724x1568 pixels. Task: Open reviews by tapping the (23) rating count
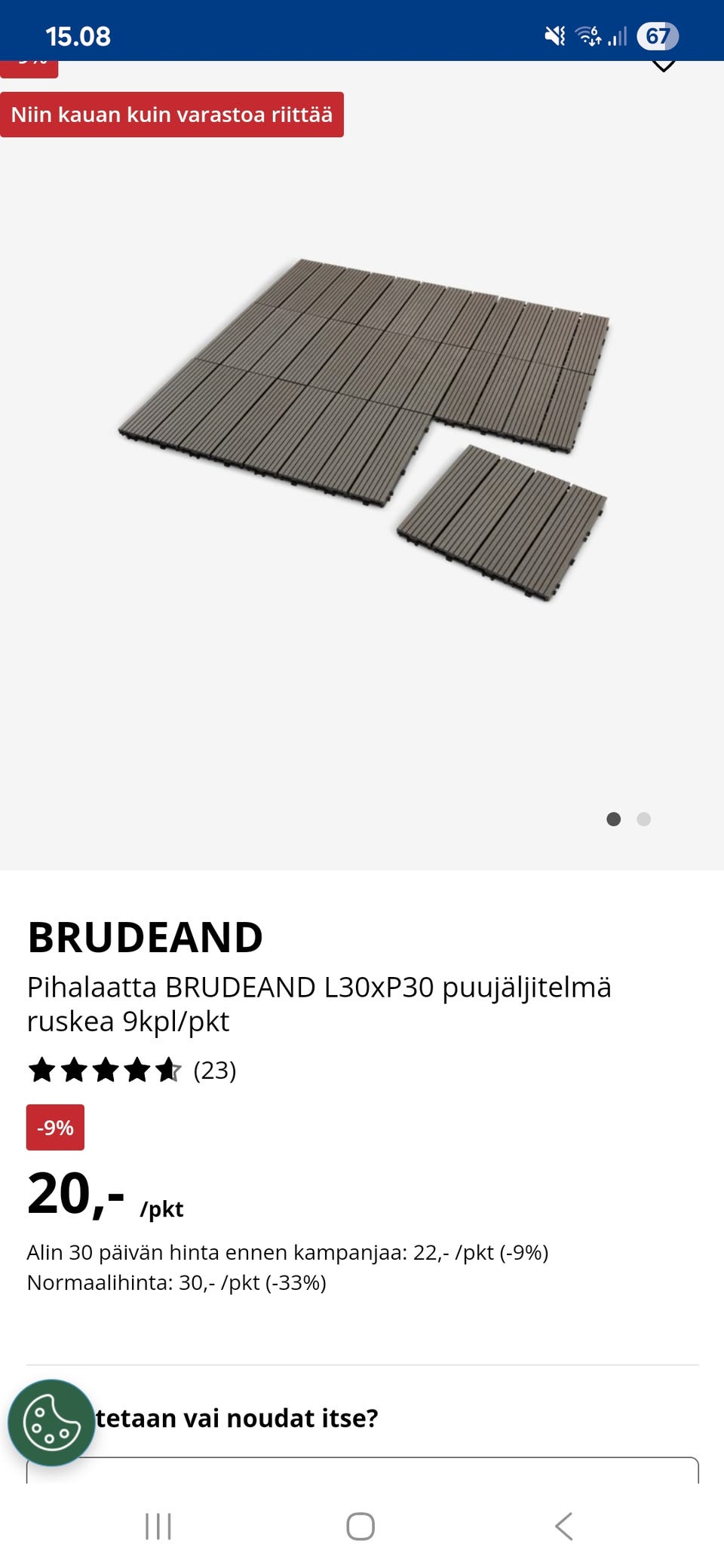click(x=216, y=1070)
